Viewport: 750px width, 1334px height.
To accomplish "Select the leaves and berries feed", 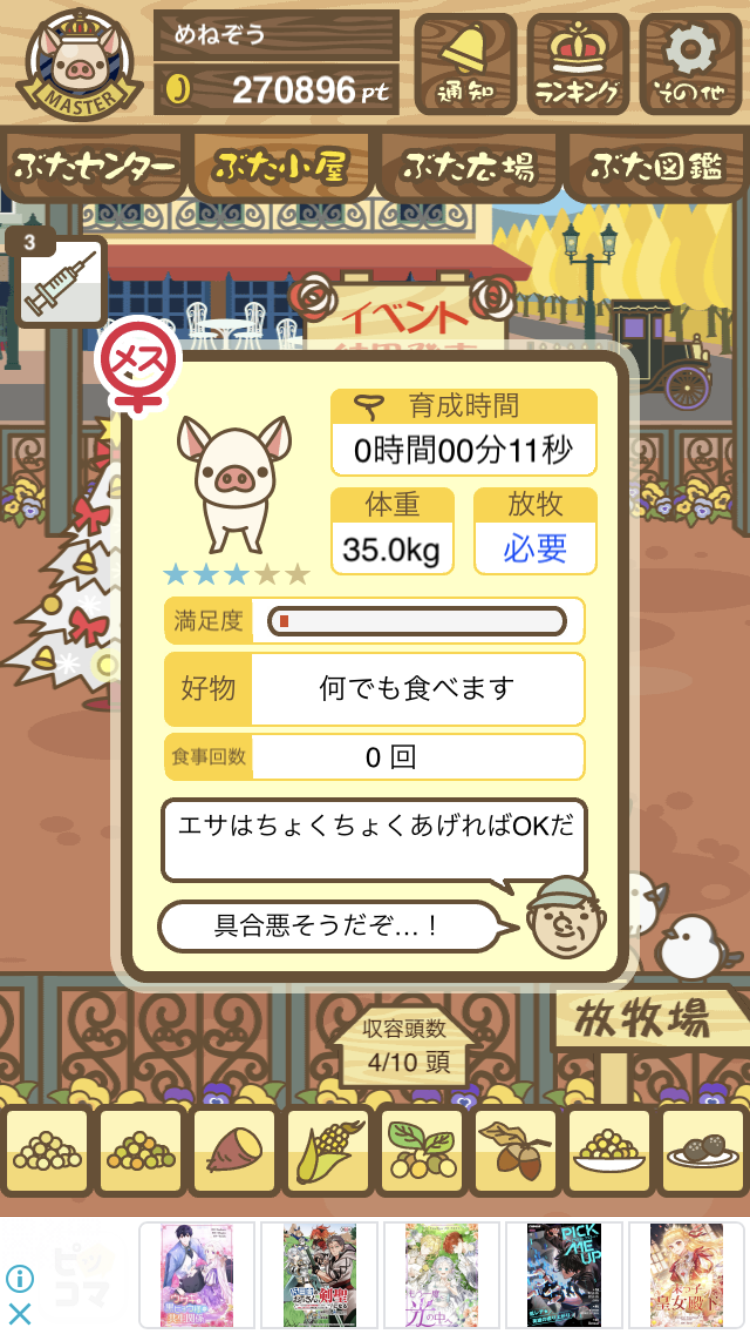I will tap(422, 1152).
